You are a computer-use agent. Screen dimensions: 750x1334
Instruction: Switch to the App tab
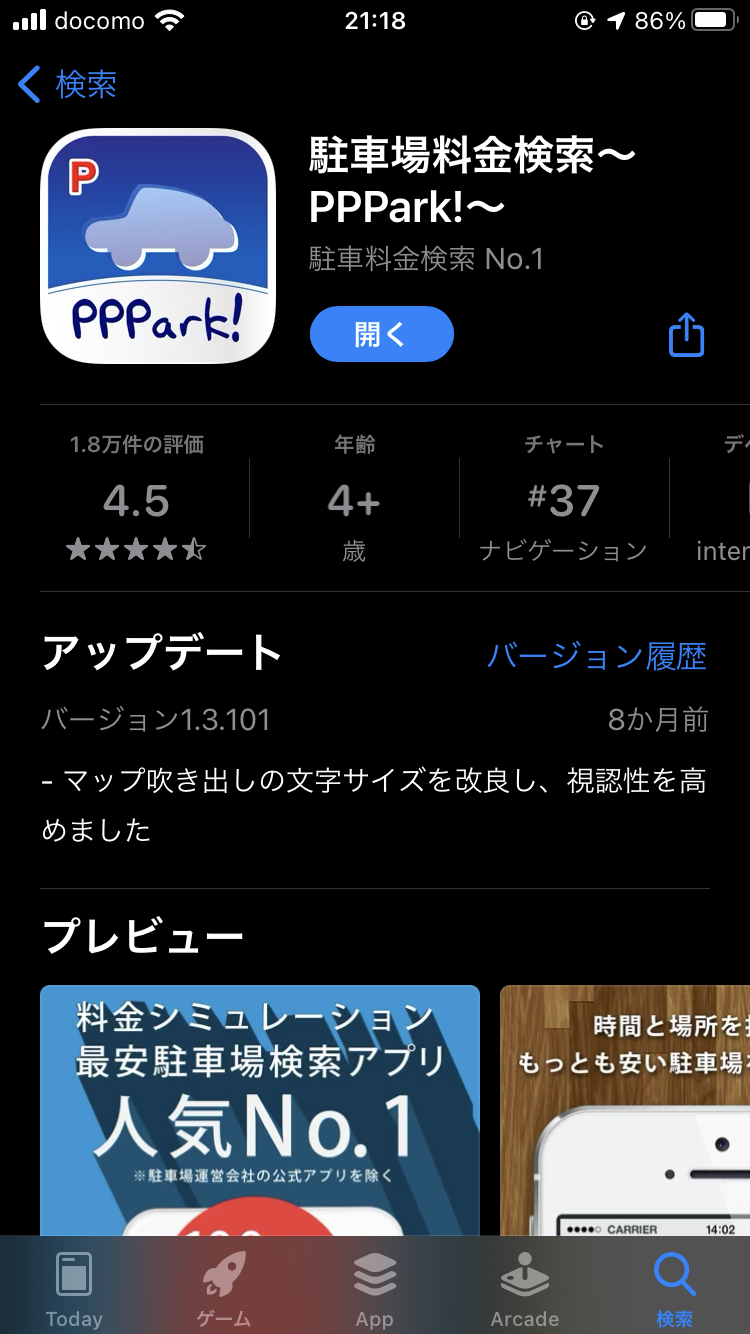click(375, 1289)
